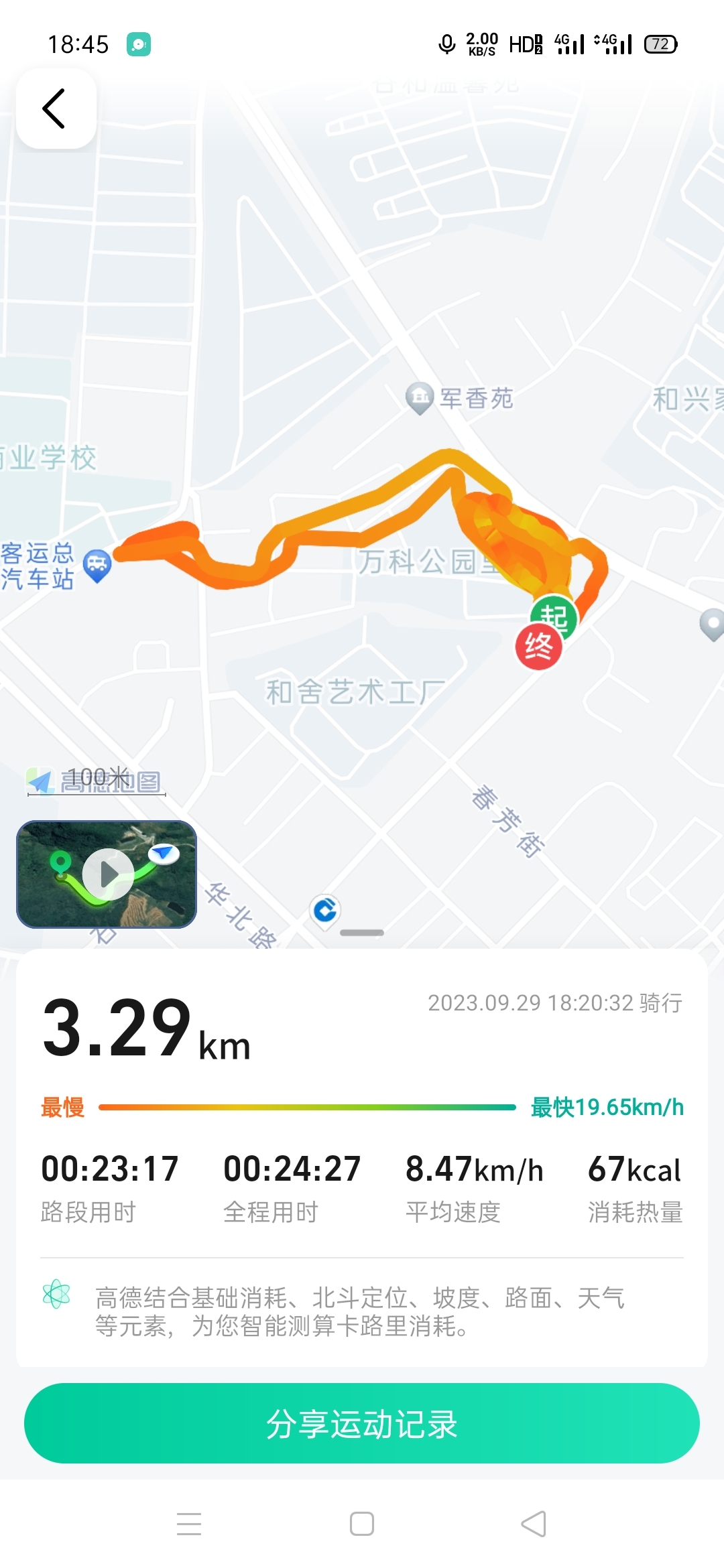The height and width of the screenshot is (1568, 724).
Task: Go back using the top-left arrow
Action: (56, 109)
